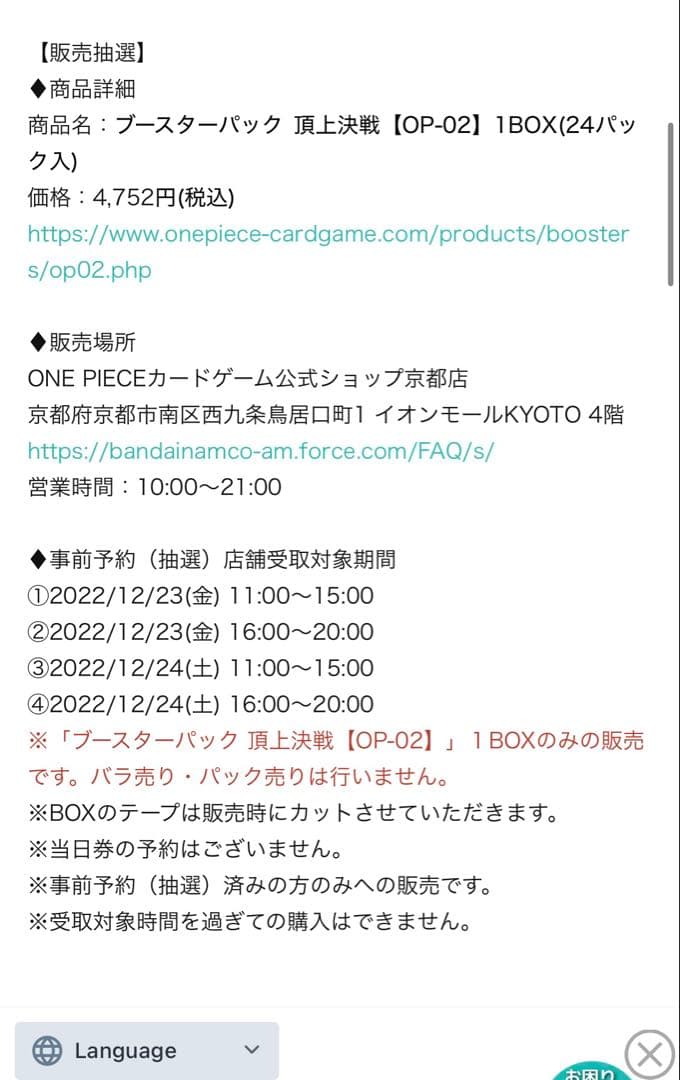Viewport: 680px width, 1080px height.
Task: Dismiss the floating help widget with X
Action: click(x=649, y=1054)
